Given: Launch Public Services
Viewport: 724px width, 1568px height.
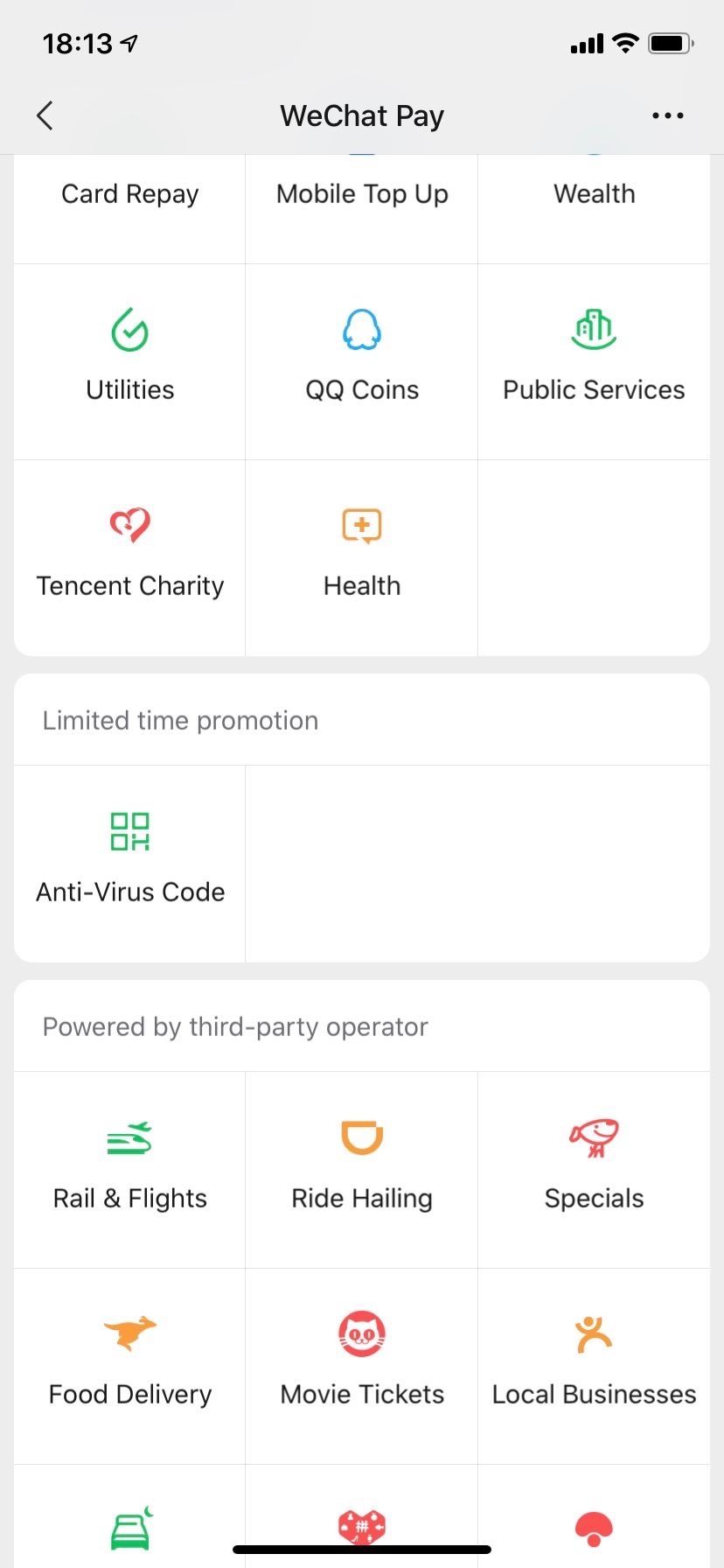Looking at the screenshot, I should tap(595, 361).
